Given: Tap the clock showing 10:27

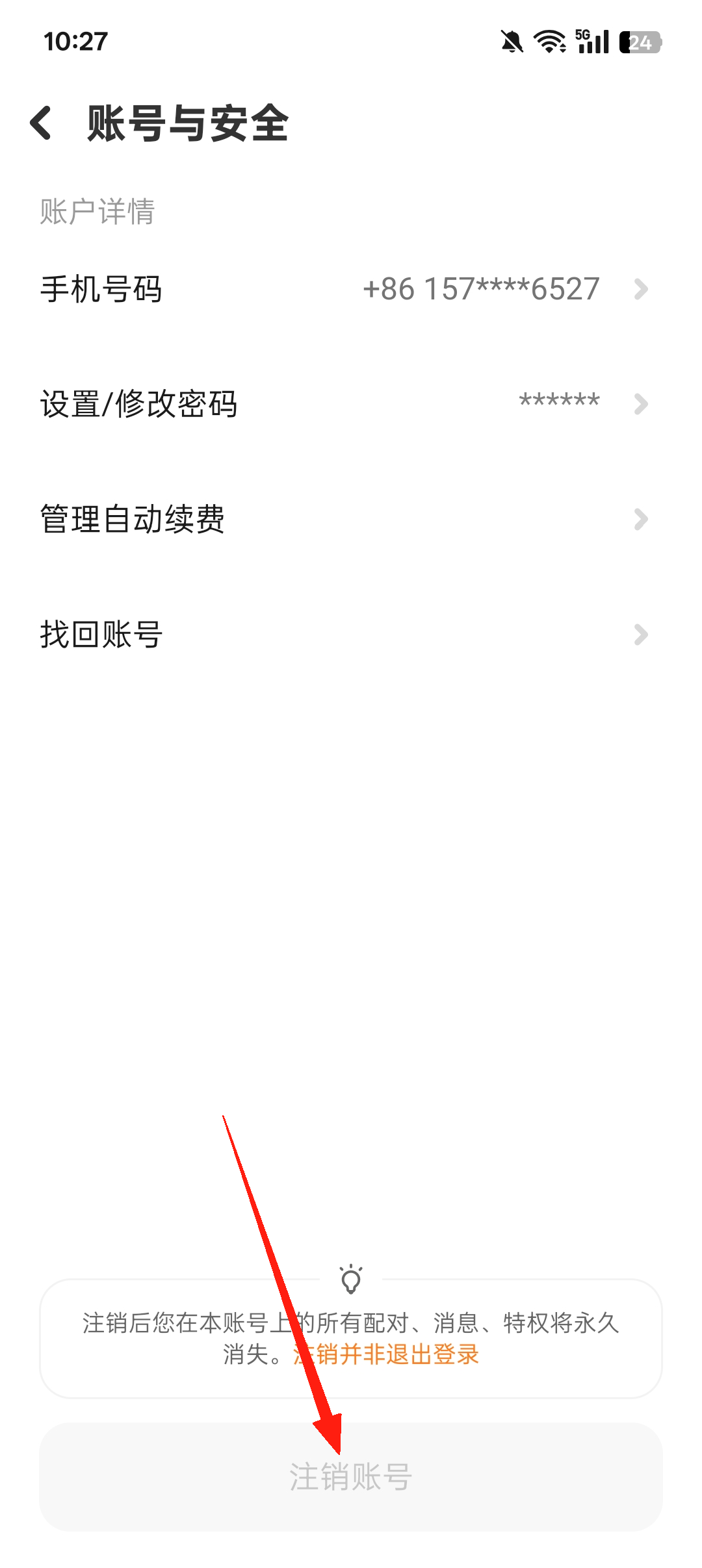Looking at the screenshot, I should (x=75, y=42).
